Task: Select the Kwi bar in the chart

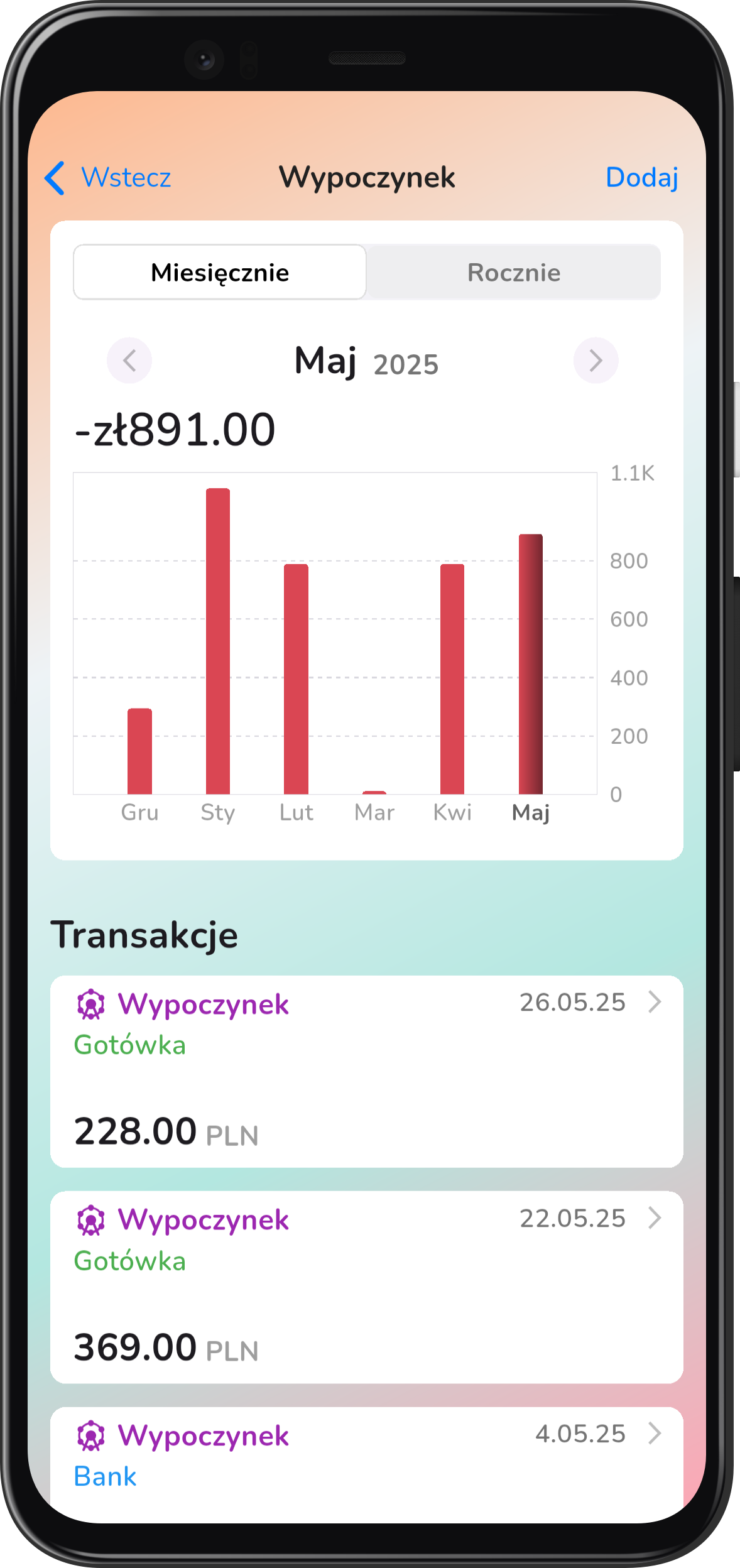Action: pyautogui.click(x=452, y=678)
